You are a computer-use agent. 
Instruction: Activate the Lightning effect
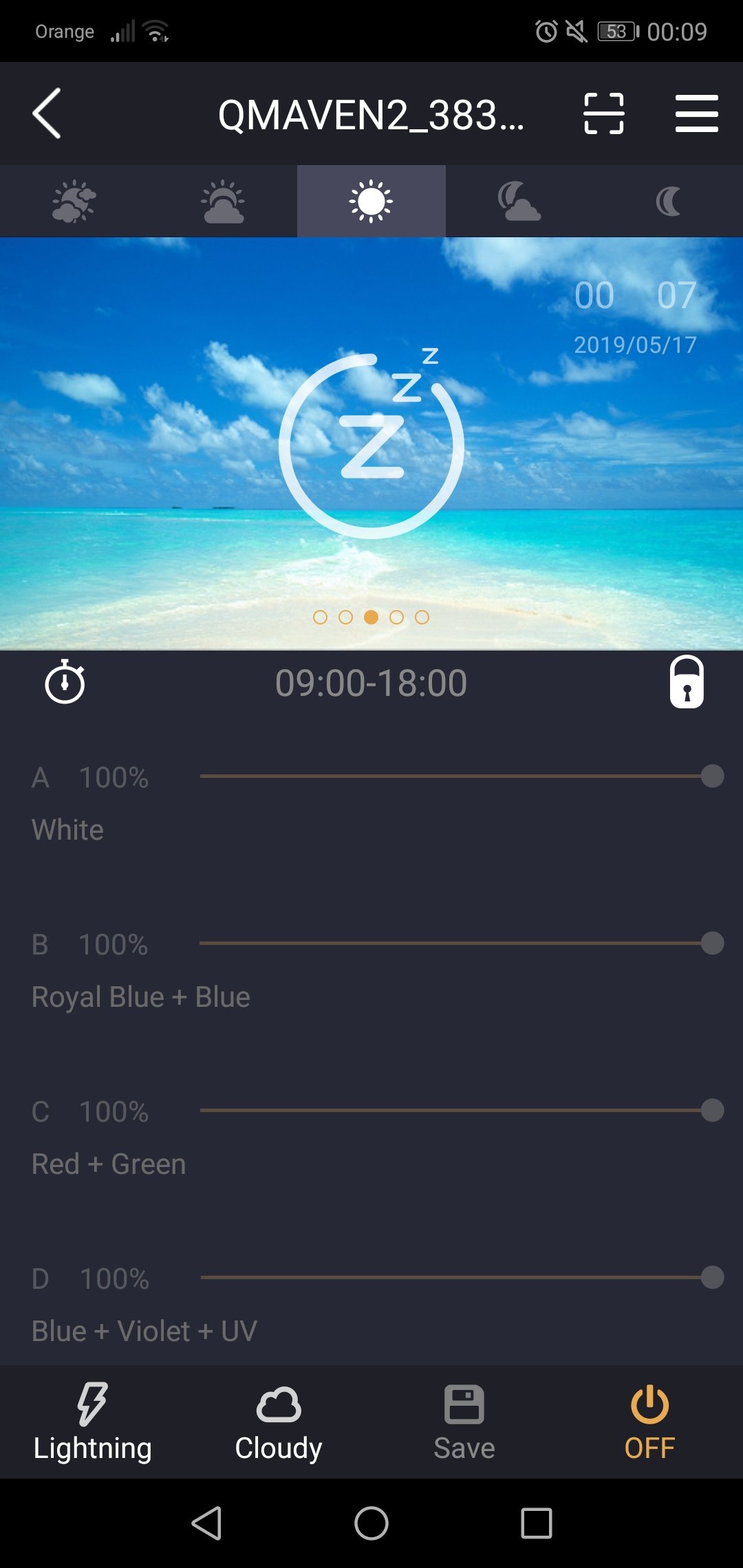click(93, 1421)
